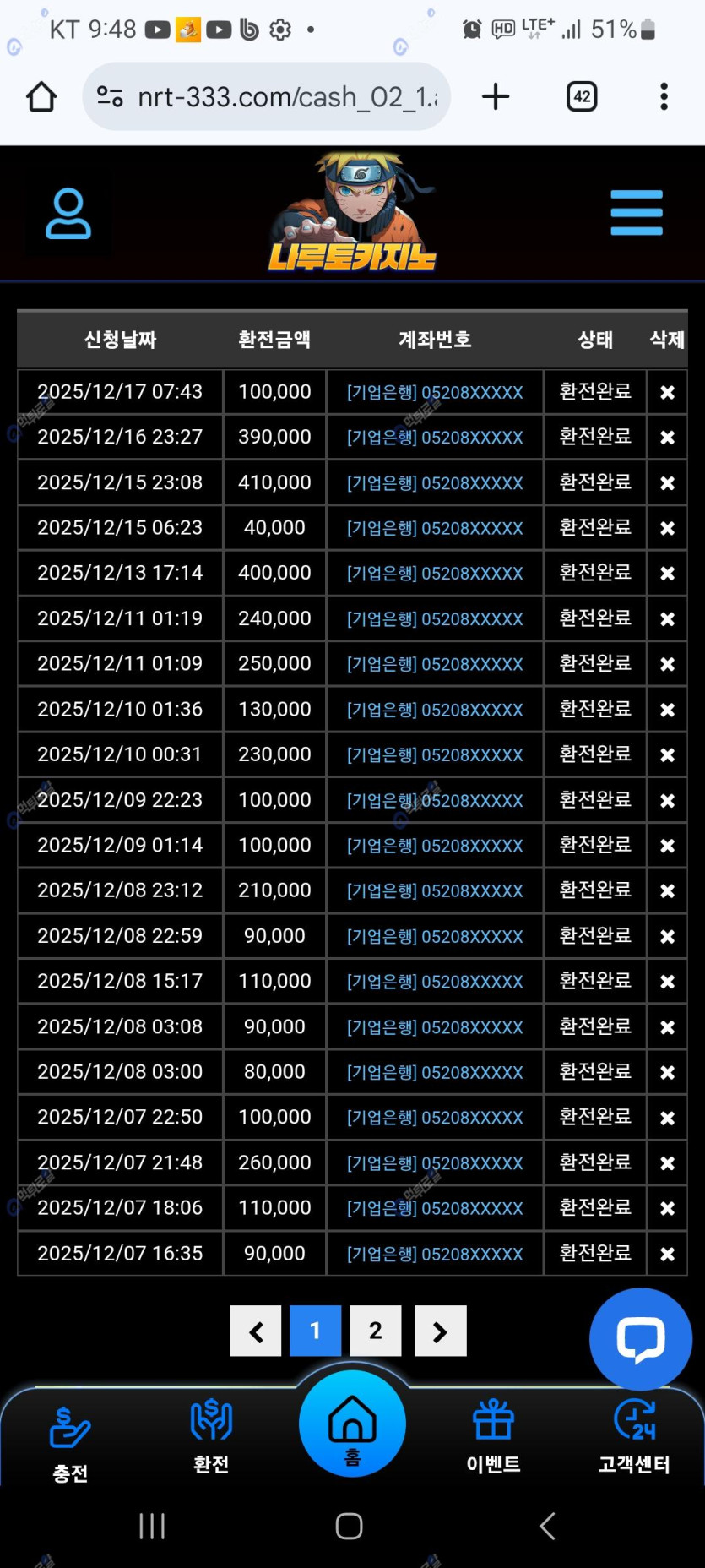The image size is (705, 1568).
Task: Go to the previous page arrow
Action: pos(256,1331)
